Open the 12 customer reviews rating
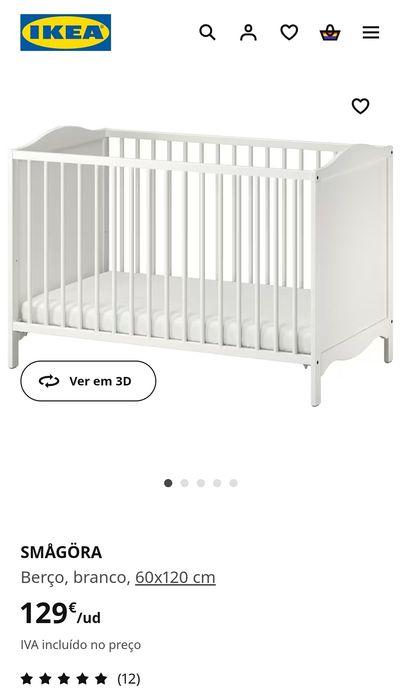 pos(80,679)
